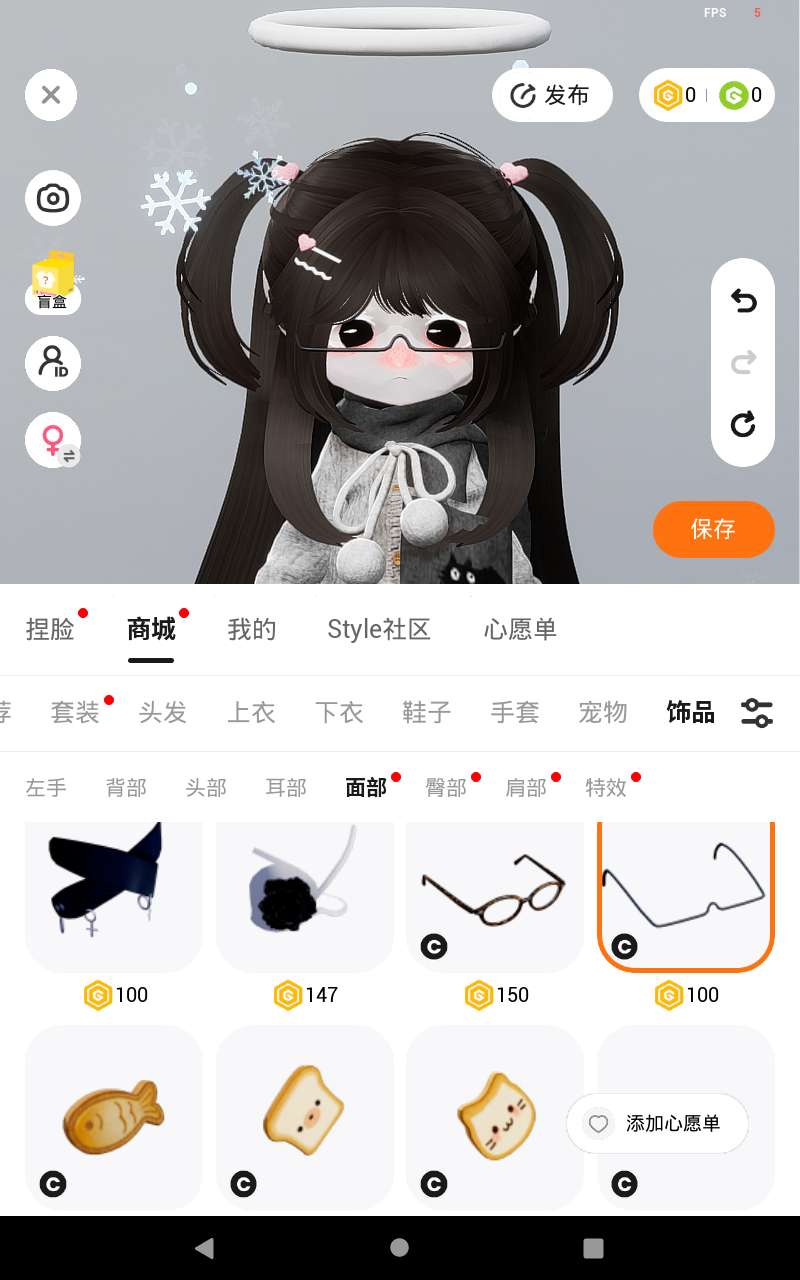800x1280 pixels.
Task: Switch avatar gender
Action: click(x=52, y=440)
